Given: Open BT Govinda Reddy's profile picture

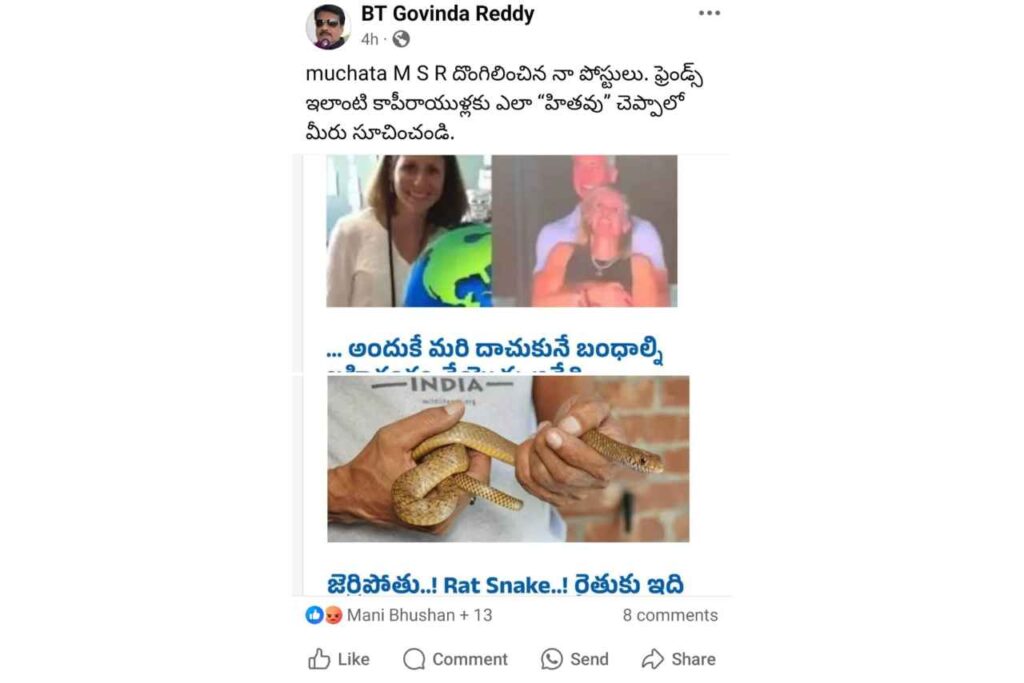Looking at the screenshot, I should click(x=328, y=27).
